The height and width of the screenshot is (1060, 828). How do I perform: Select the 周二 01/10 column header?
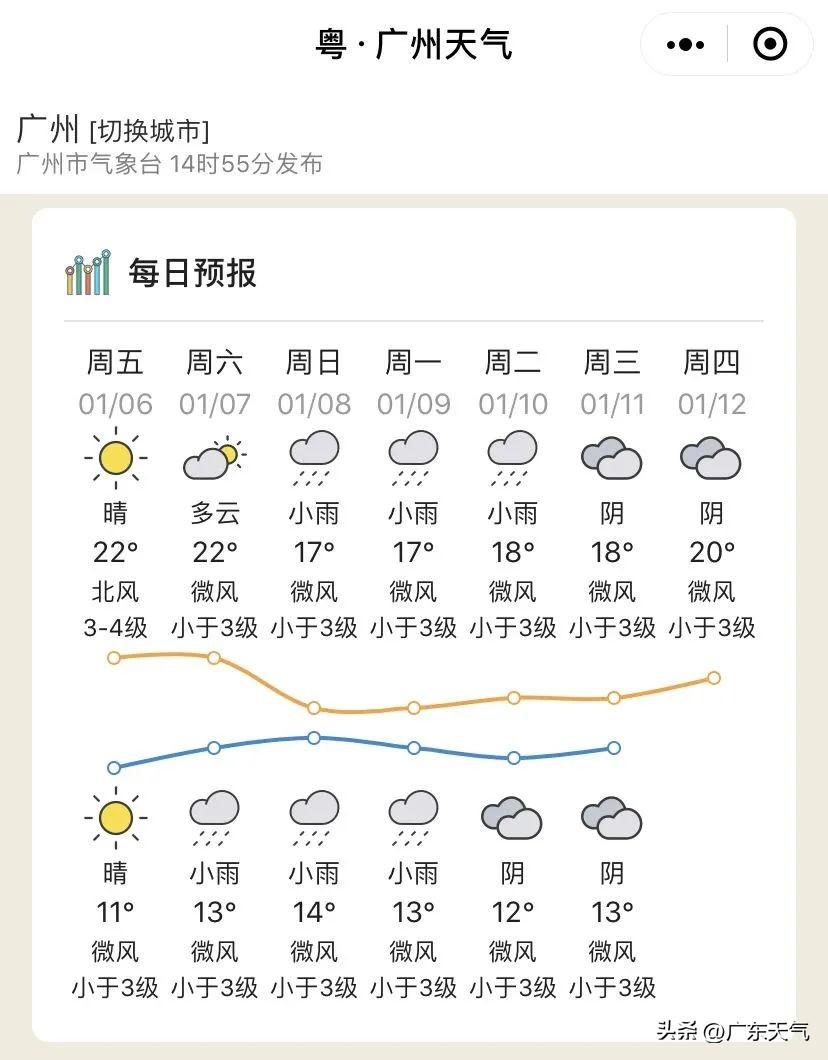512,380
